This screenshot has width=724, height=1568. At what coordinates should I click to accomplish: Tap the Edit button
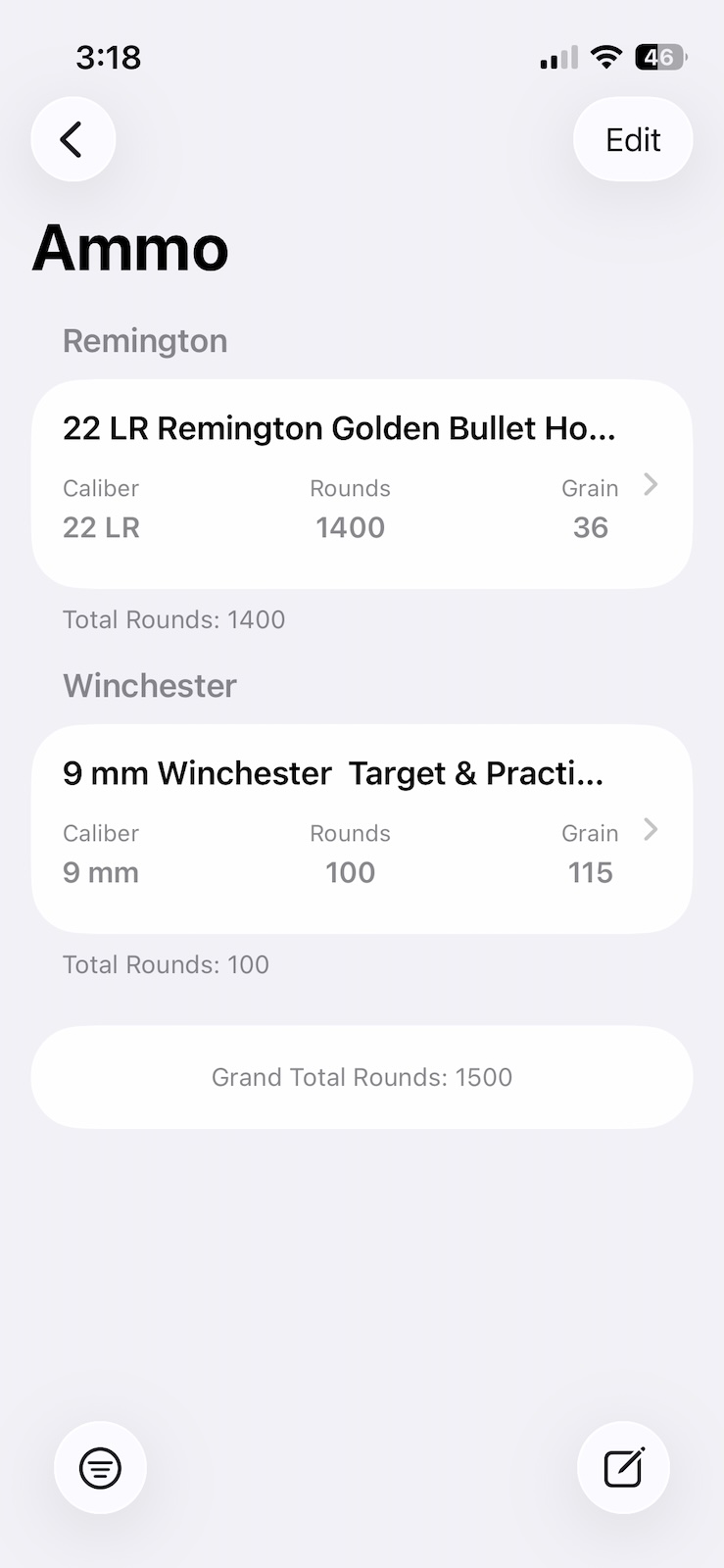point(633,139)
